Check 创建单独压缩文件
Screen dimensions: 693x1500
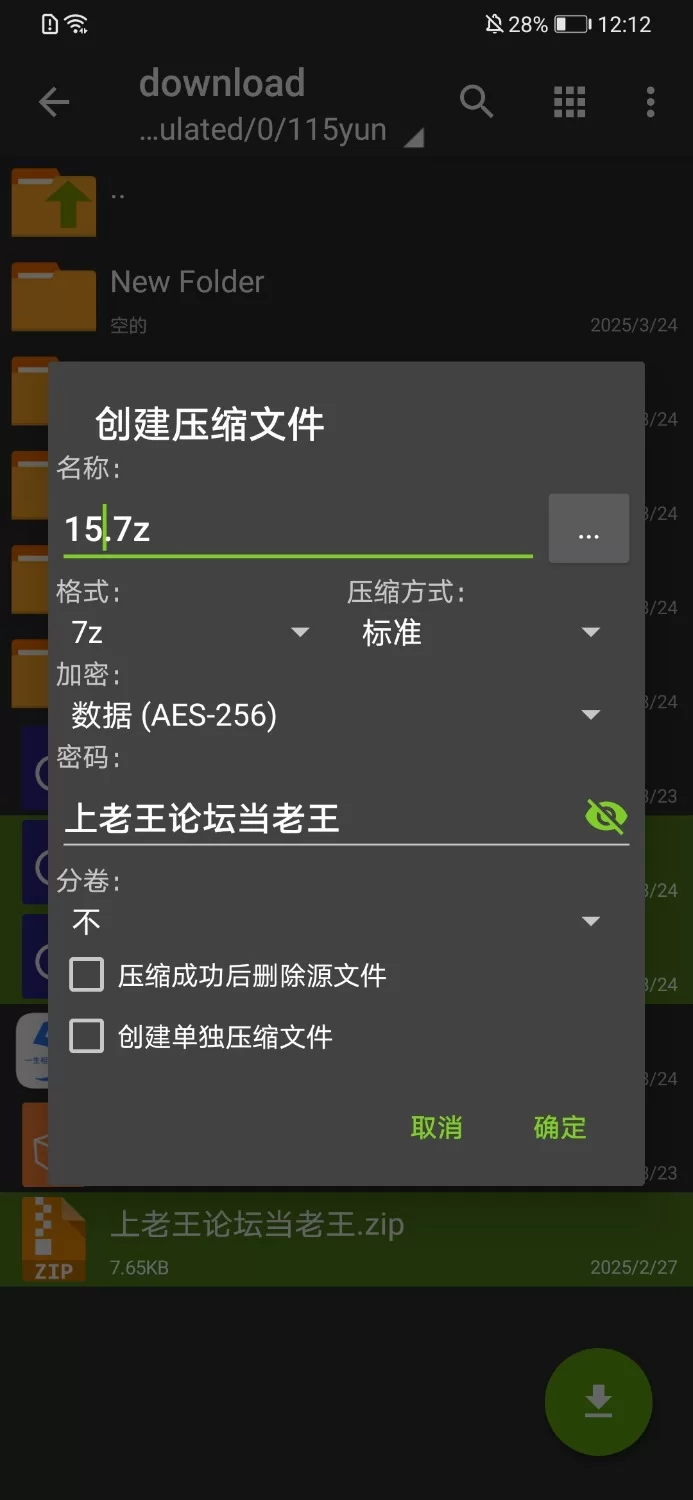tap(201, 1036)
